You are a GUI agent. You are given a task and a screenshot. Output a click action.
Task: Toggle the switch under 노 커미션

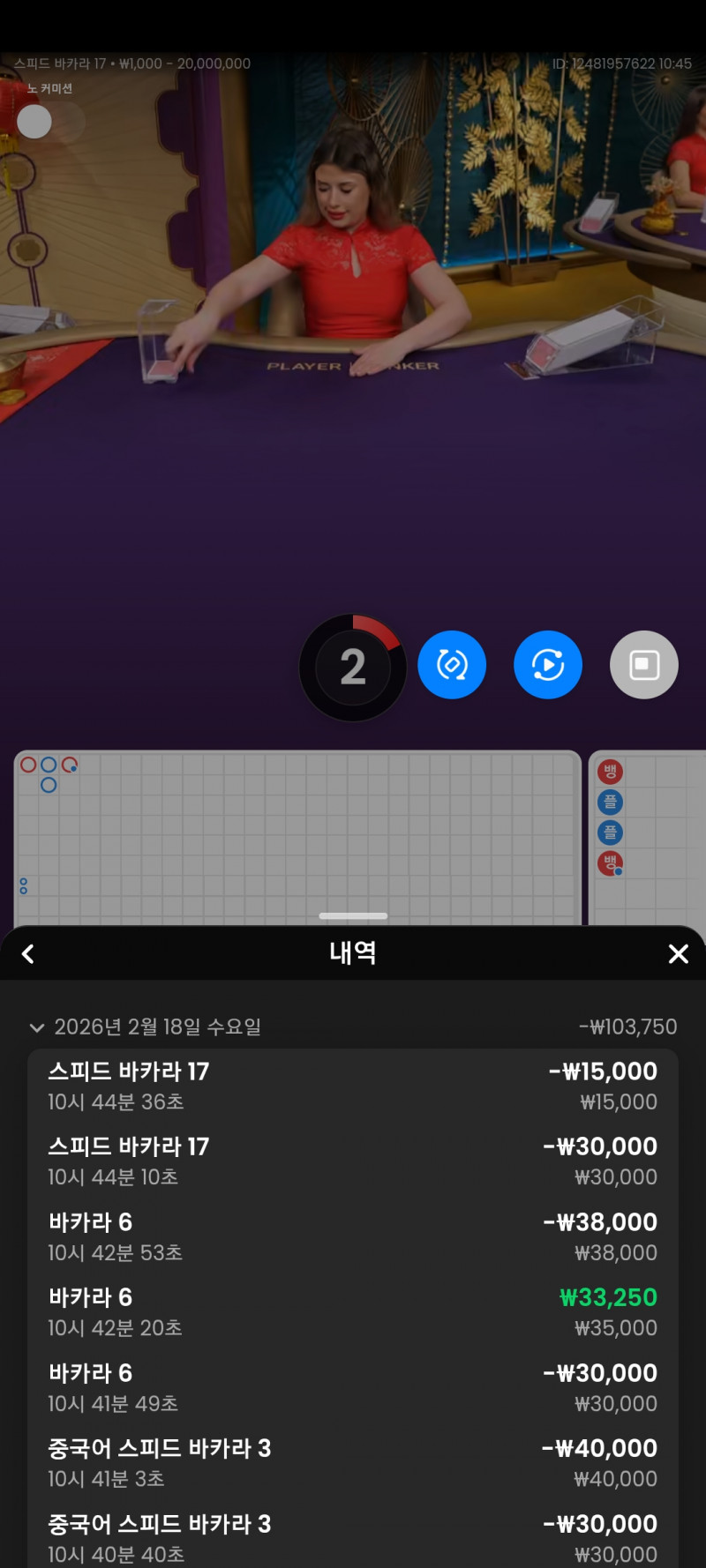49,122
